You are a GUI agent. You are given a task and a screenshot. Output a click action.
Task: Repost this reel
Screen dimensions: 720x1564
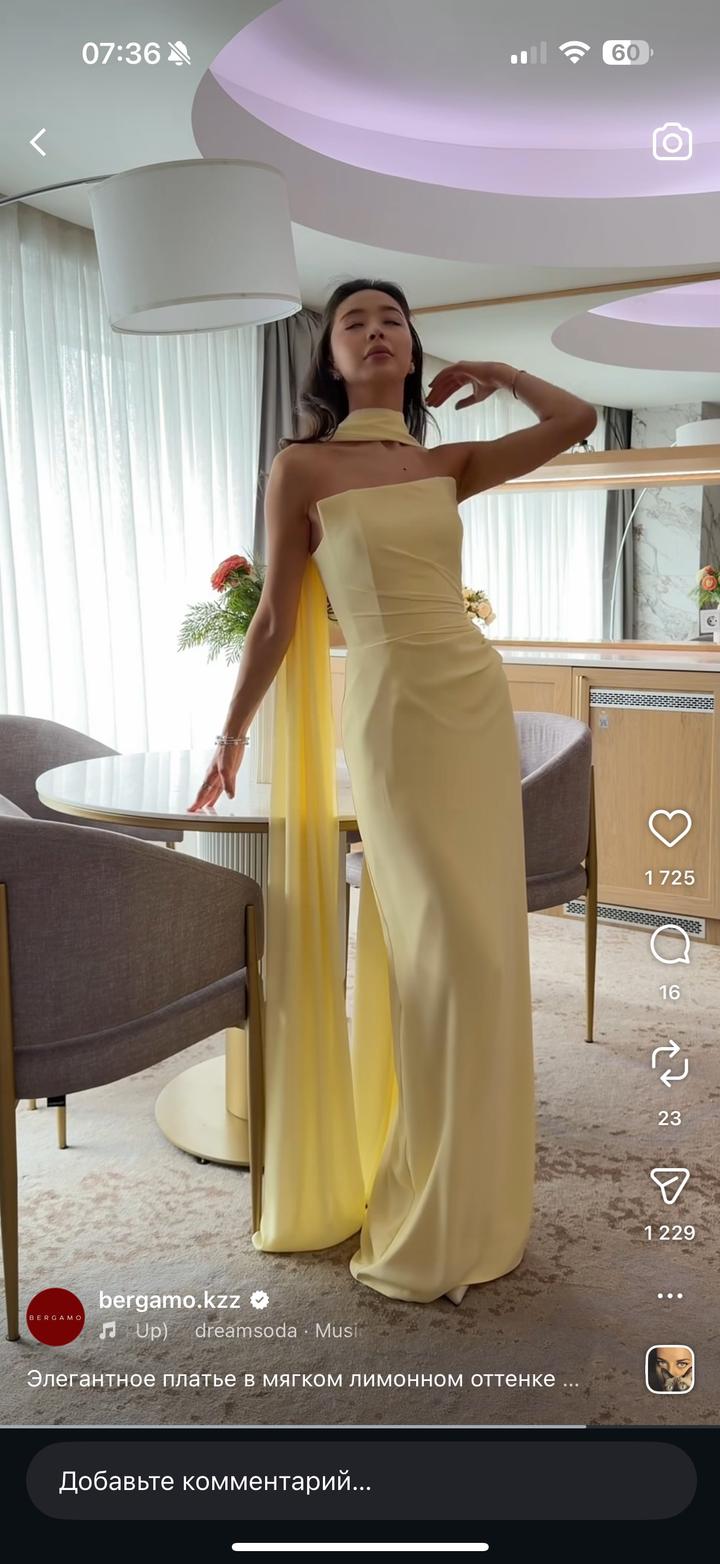click(x=669, y=1064)
